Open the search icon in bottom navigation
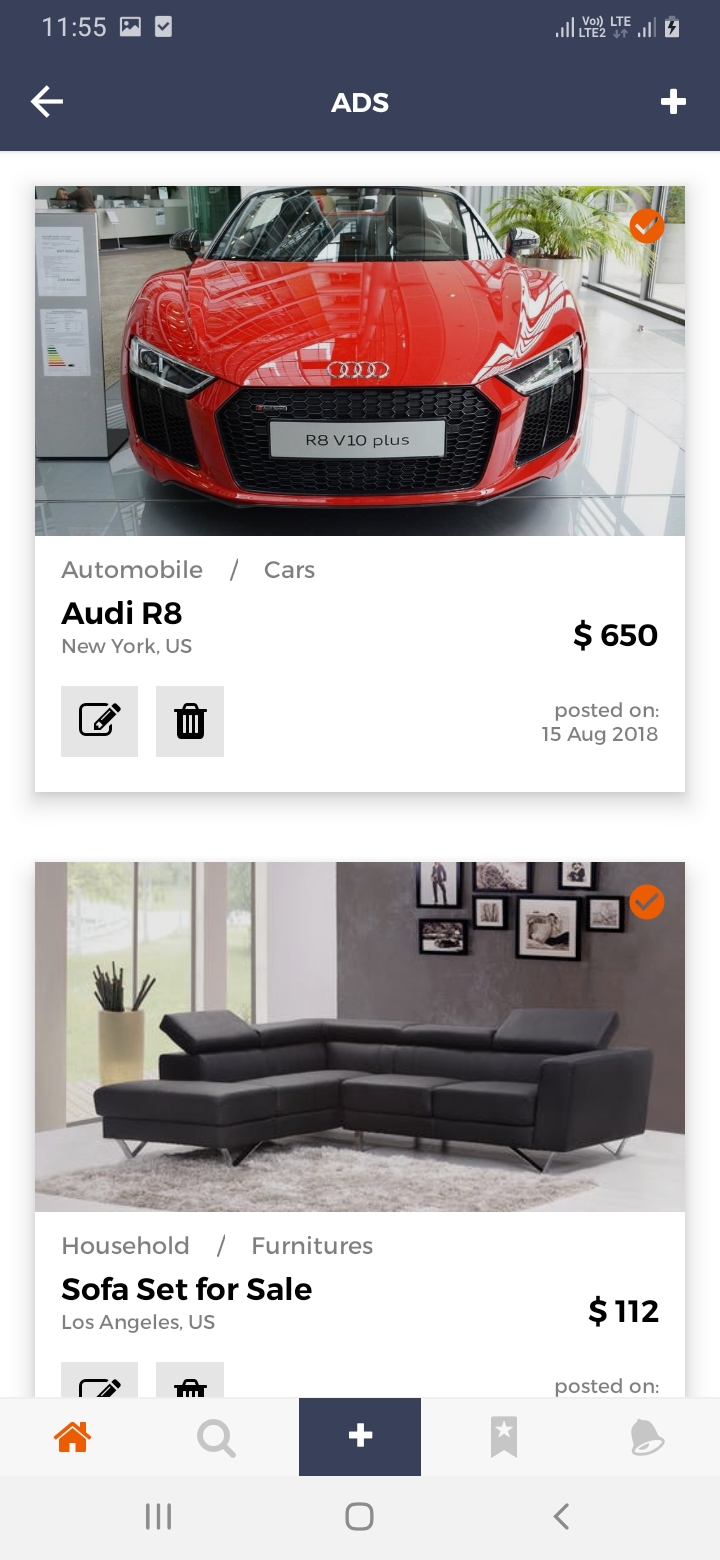This screenshot has height=1560, width=720. 215,1436
